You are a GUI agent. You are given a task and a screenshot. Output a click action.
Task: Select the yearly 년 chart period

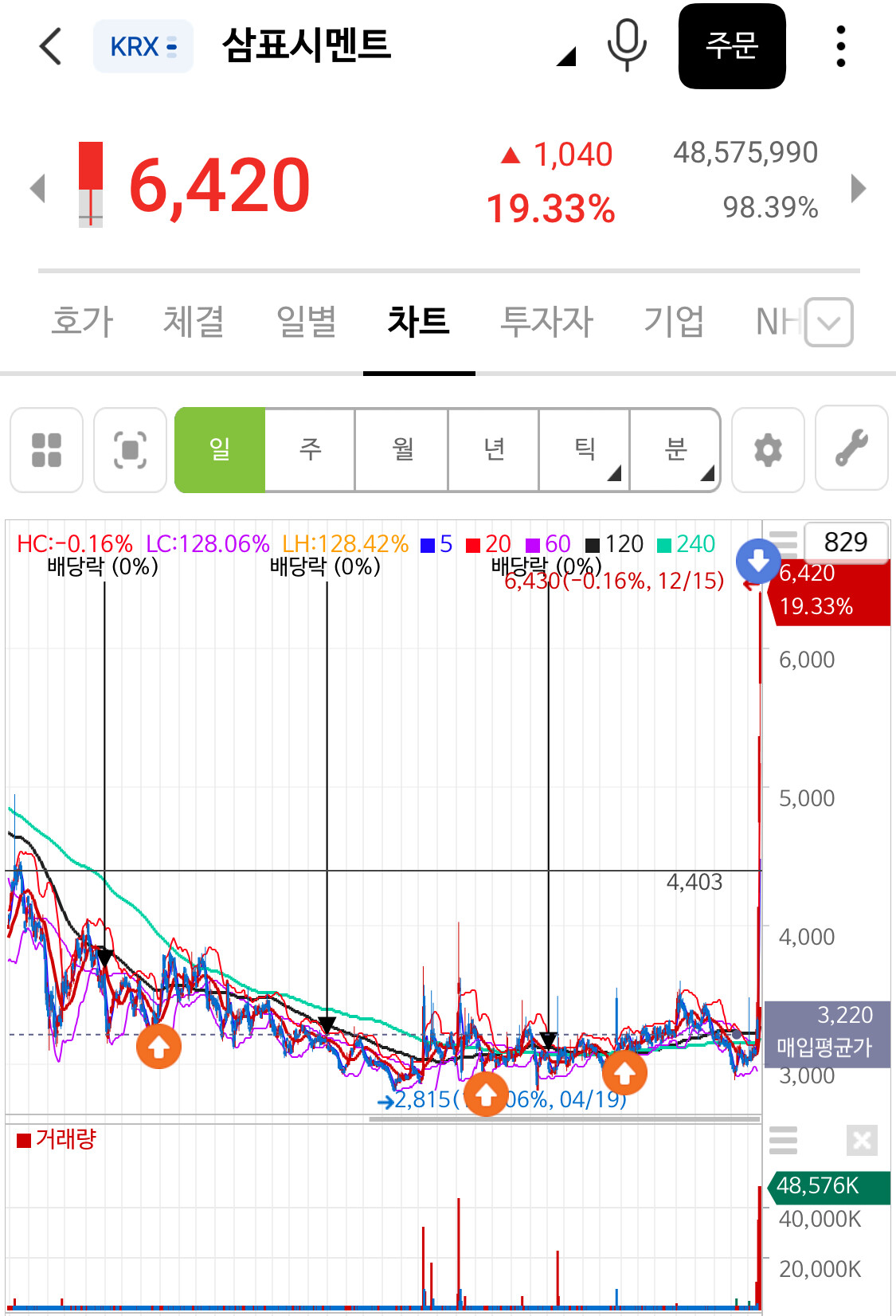494,449
